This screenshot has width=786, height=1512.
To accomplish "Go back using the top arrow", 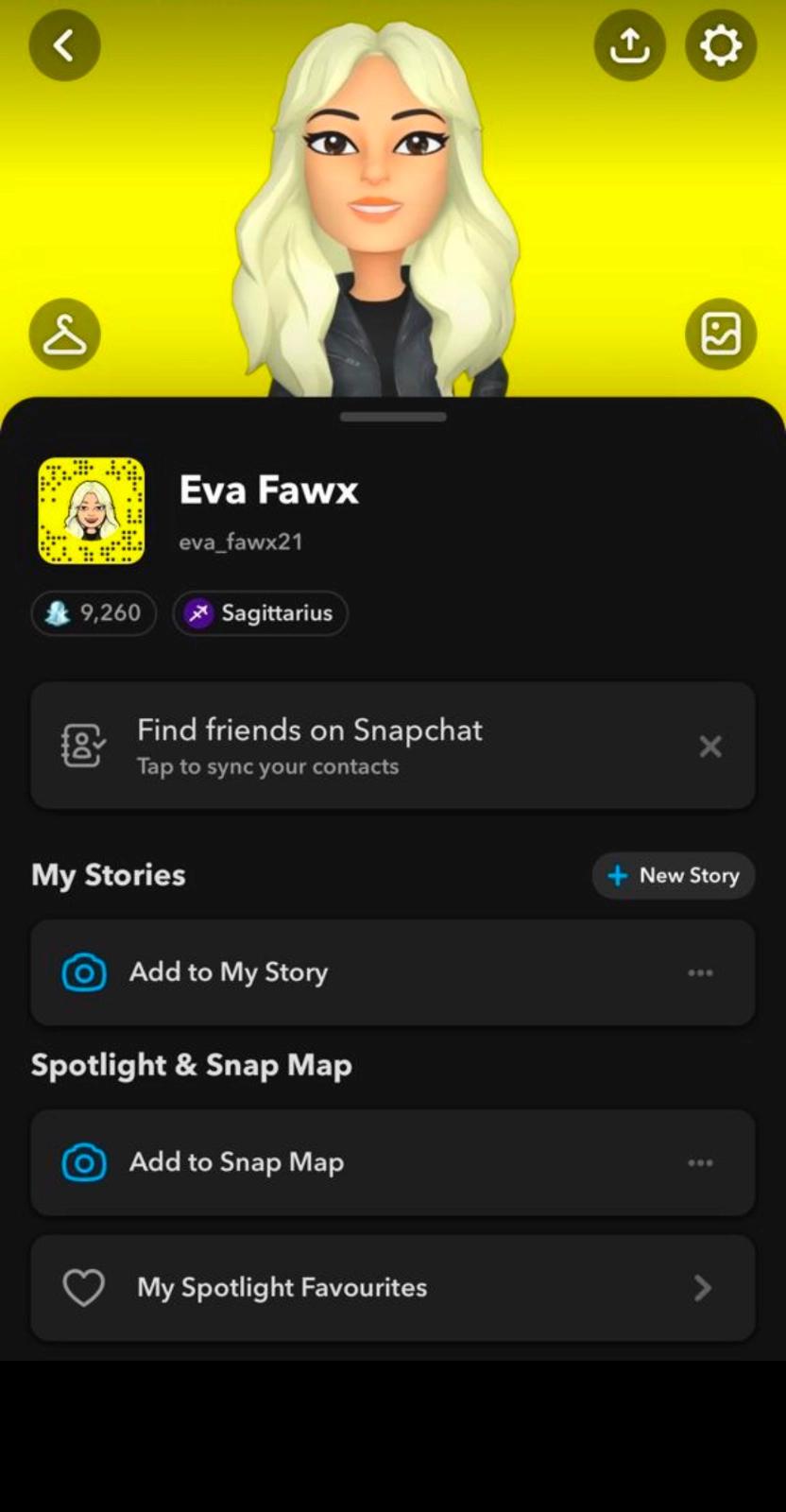I will pyautogui.click(x=64, y=45).
